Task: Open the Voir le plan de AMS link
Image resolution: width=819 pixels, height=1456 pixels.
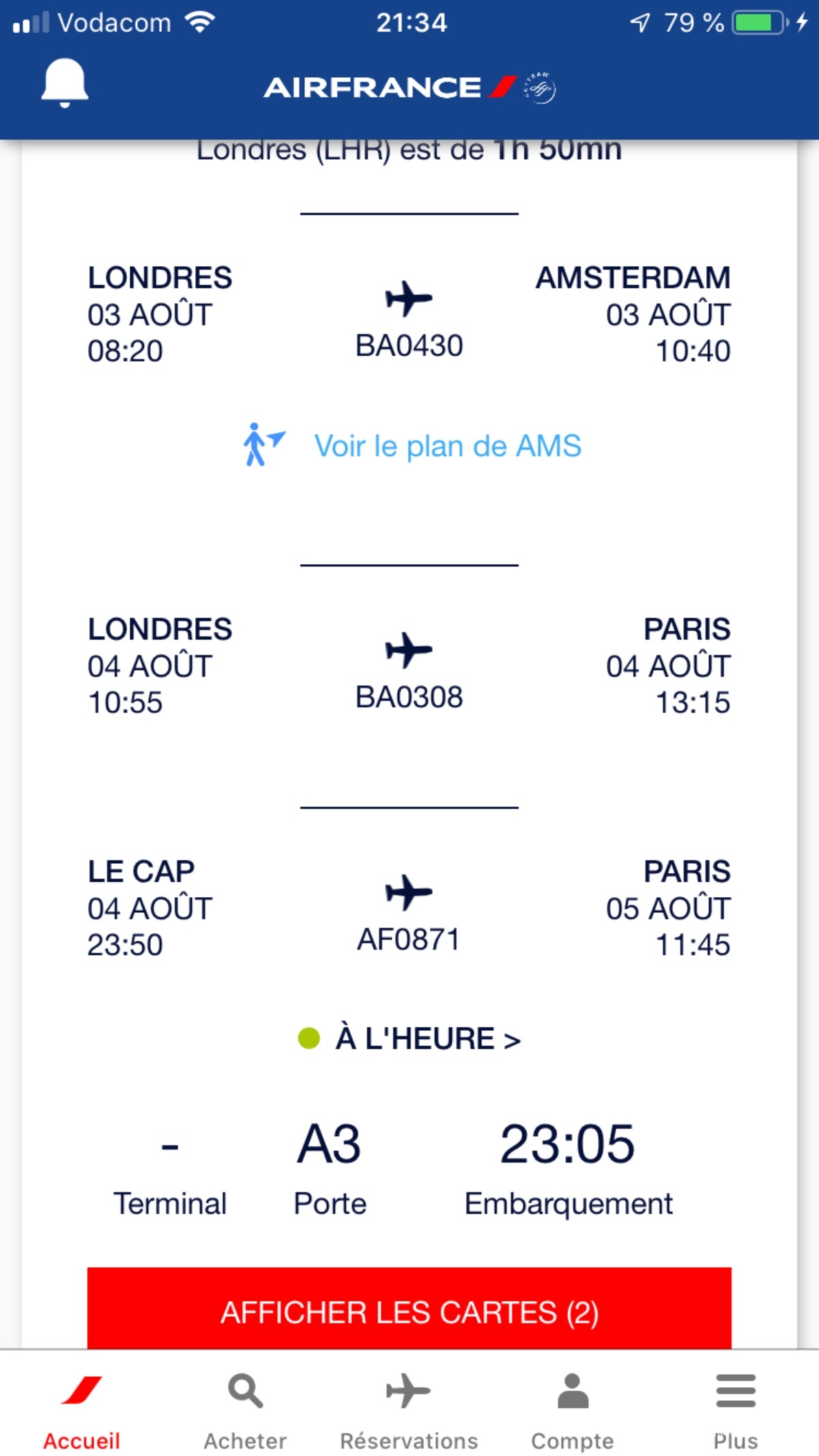Action: tap(412, 446)
